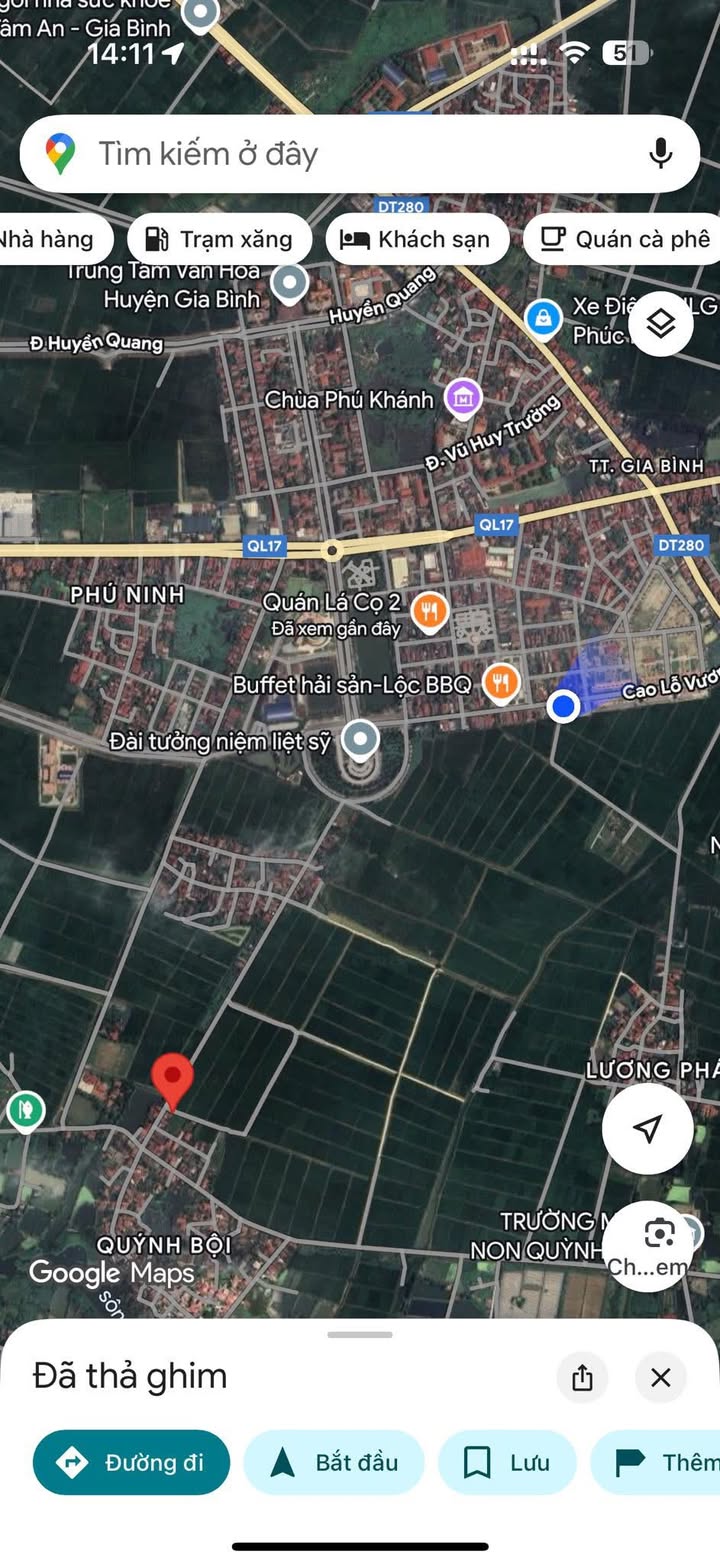Close the "Đã thả ghim" panel
This screenshot has height=1564, width=720.
660,1378
